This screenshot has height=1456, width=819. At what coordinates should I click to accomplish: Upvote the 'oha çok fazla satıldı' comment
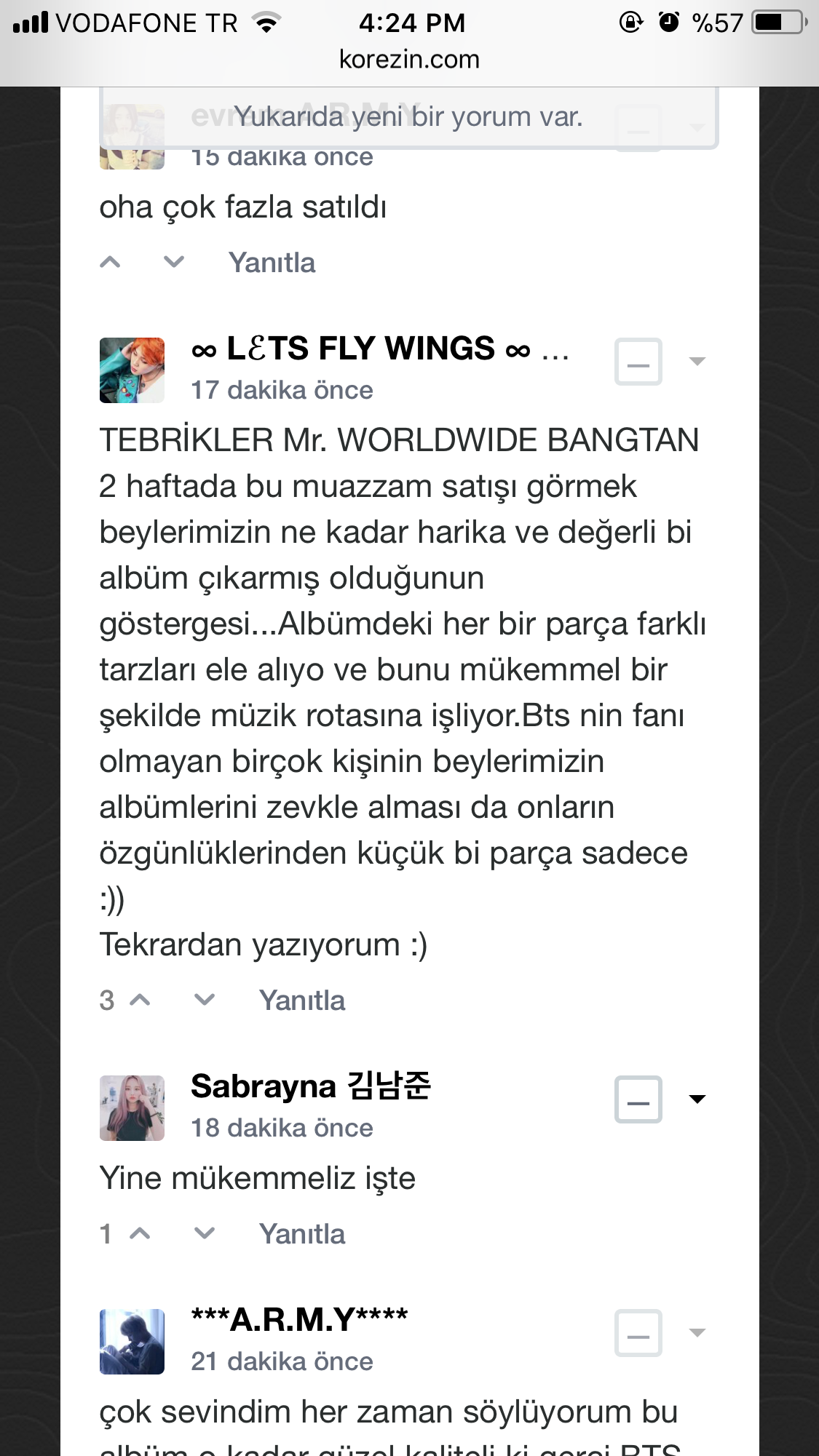pos(110,262)
